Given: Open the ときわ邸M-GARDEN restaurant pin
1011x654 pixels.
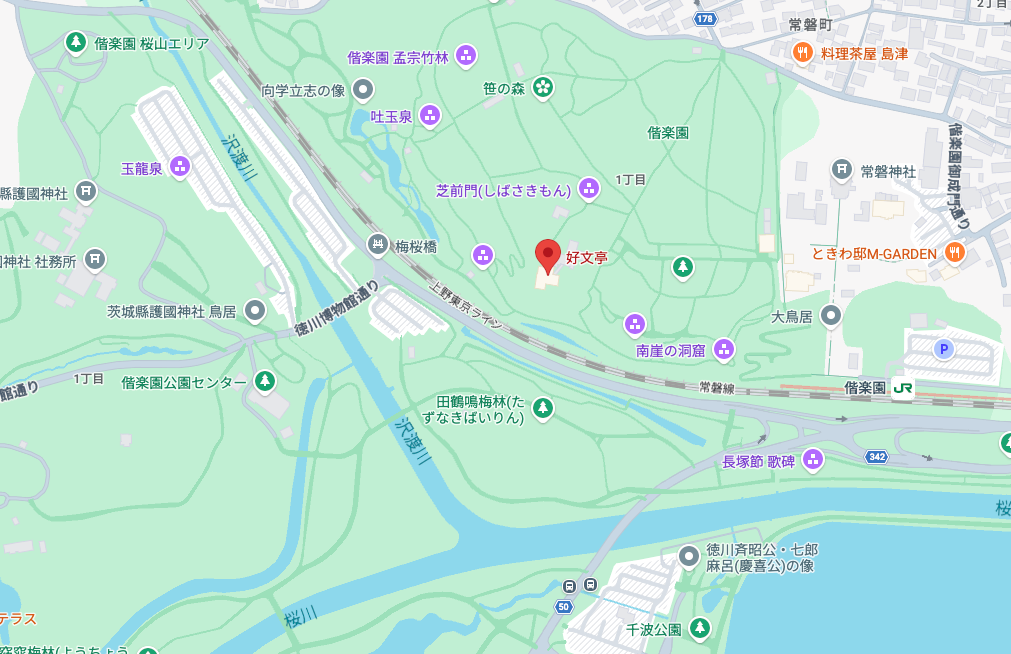Looking at the screenshot, I should click(954, 253).
